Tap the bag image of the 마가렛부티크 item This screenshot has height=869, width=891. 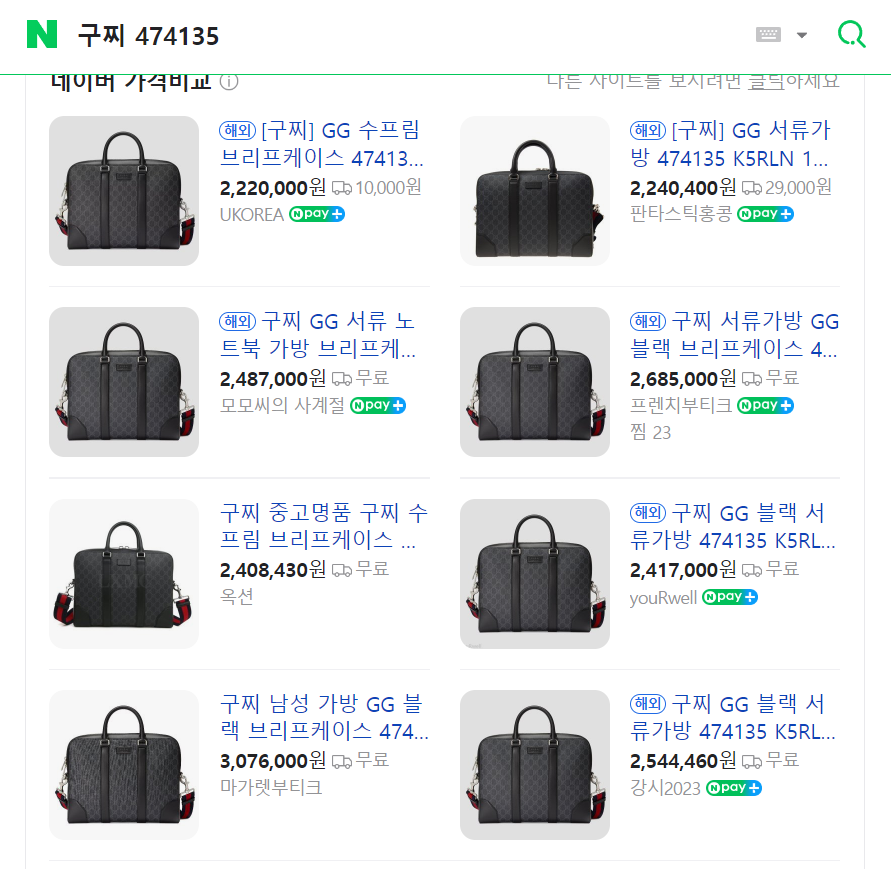coord(124,765)
